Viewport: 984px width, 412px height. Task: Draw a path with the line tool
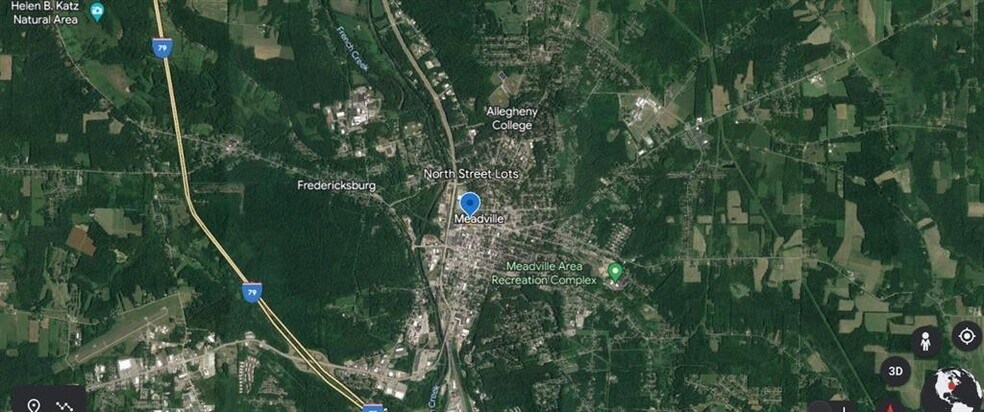coord(65,405)
